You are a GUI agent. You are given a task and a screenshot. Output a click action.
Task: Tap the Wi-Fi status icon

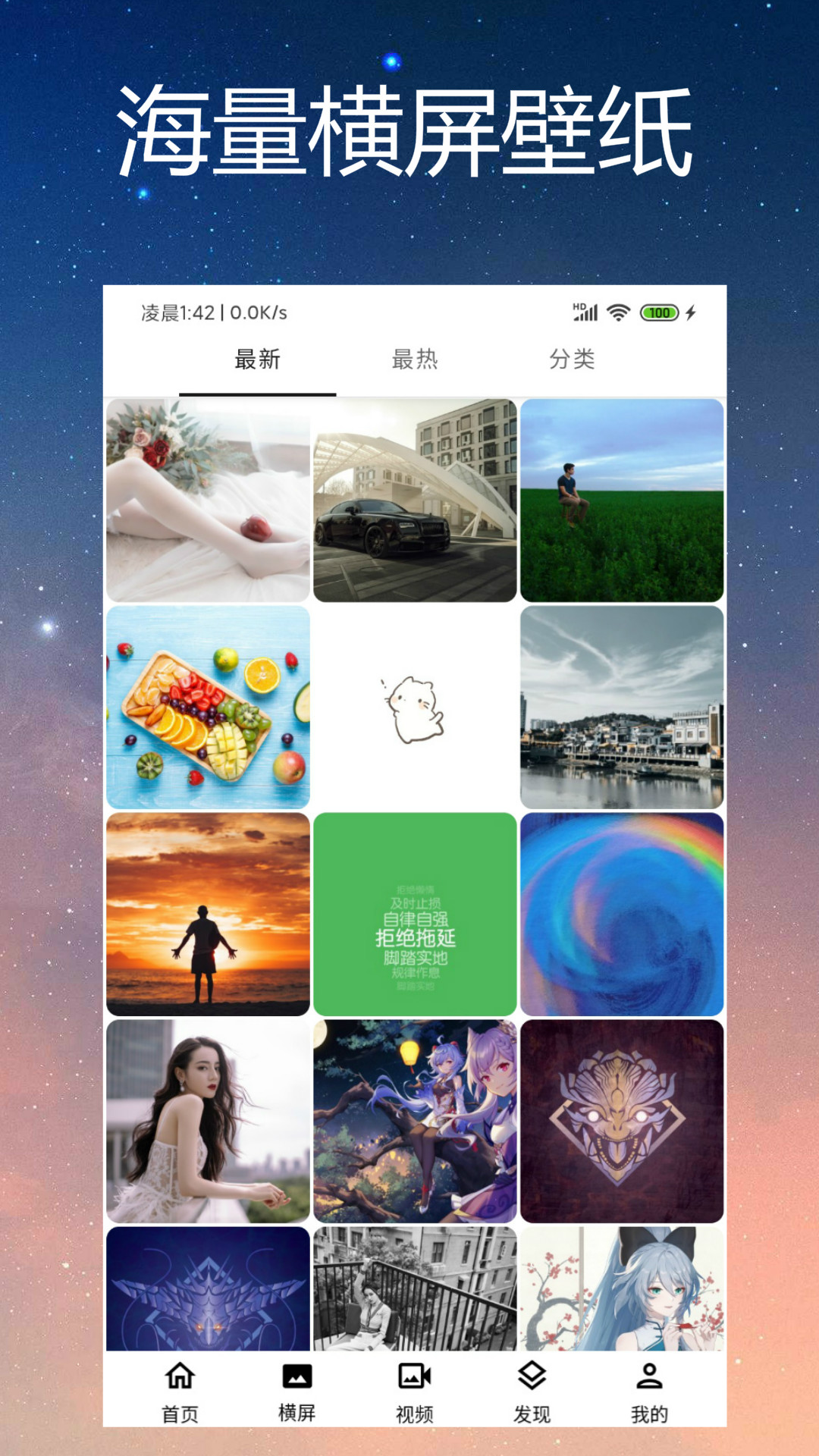[x=618, y=312]
